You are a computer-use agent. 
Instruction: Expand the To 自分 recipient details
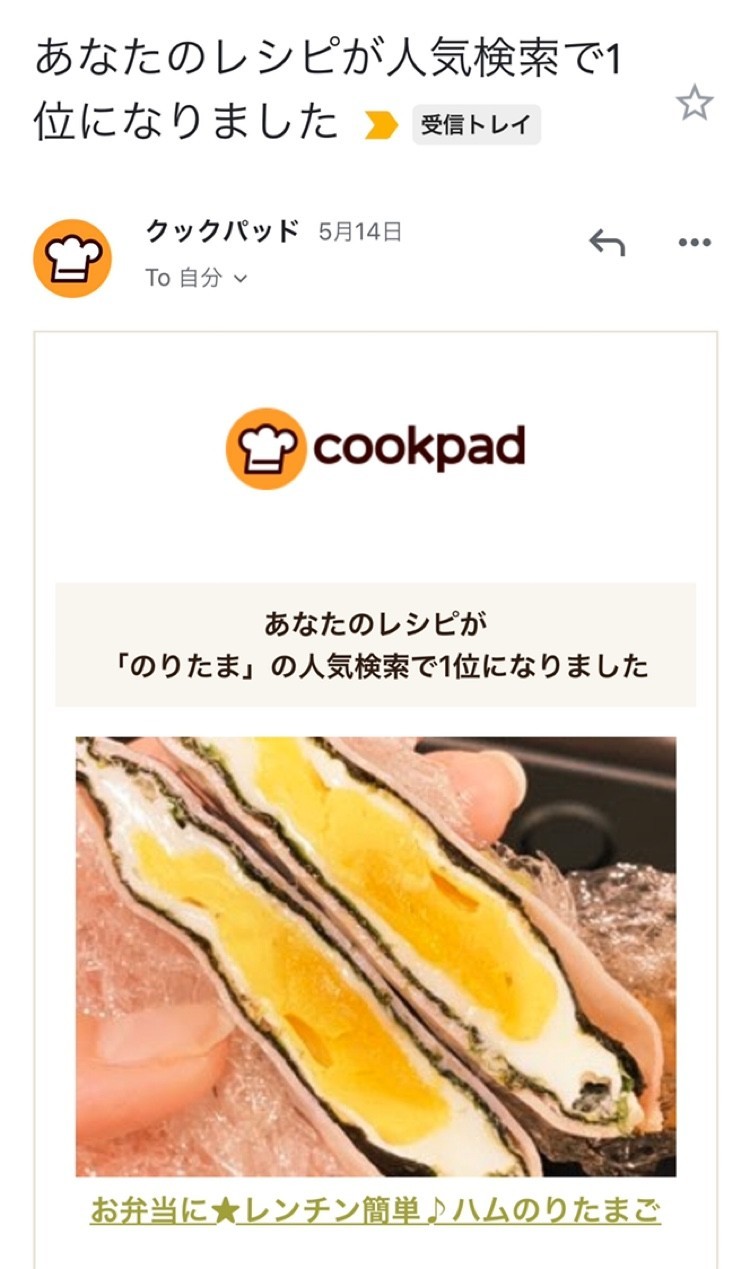[196, 278]
